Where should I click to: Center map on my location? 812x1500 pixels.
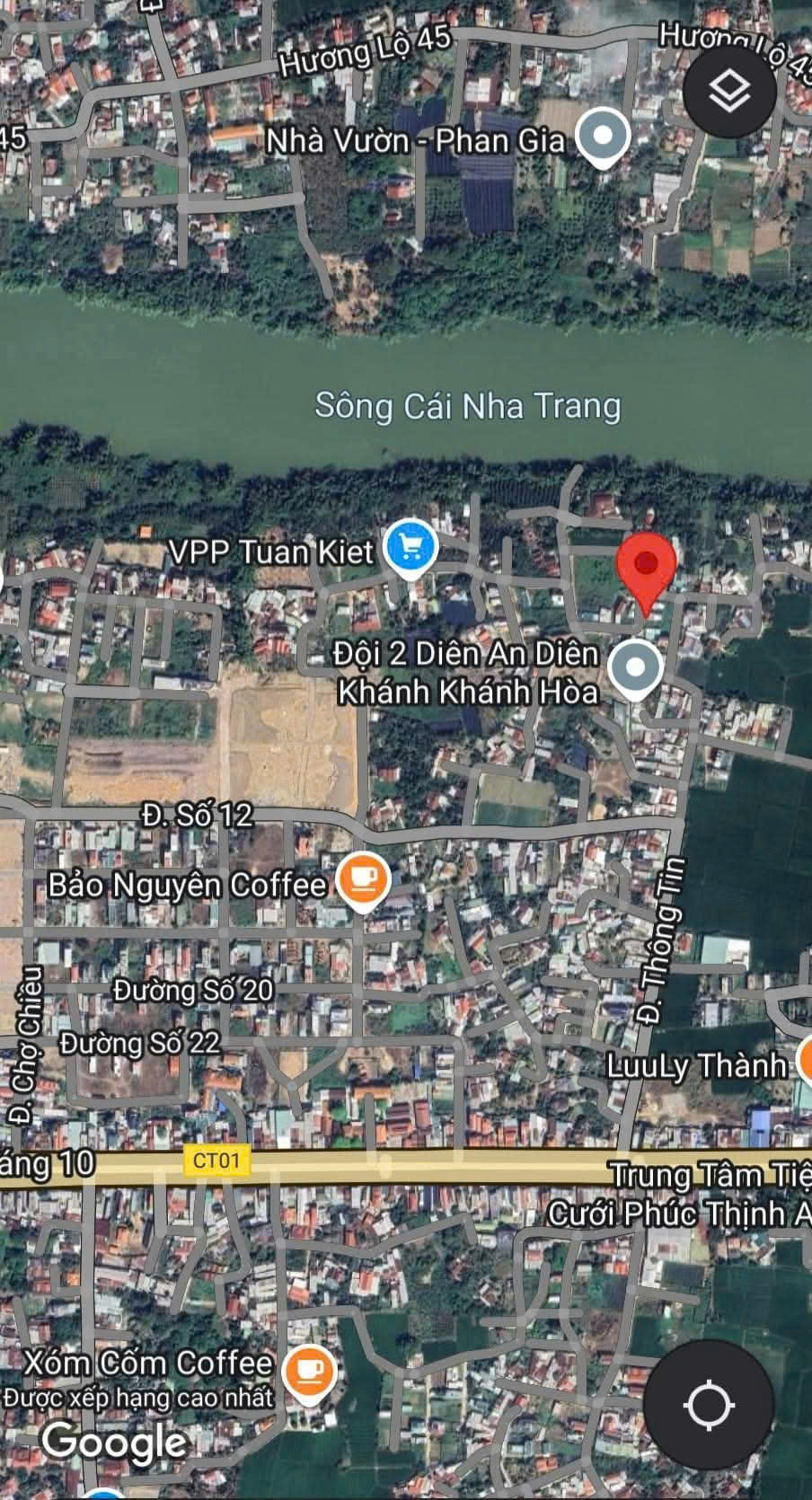708,1405
